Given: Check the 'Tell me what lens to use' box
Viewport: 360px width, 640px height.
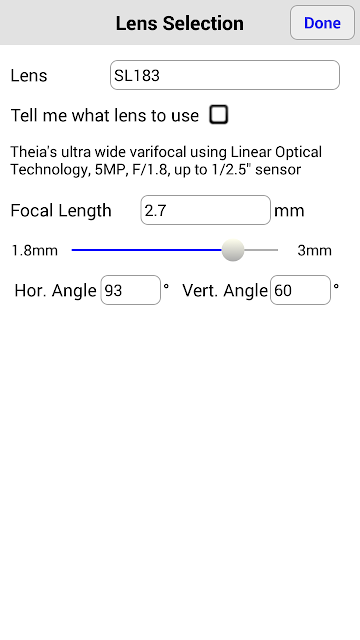Looking at the screenshot, I should (218, 114).
